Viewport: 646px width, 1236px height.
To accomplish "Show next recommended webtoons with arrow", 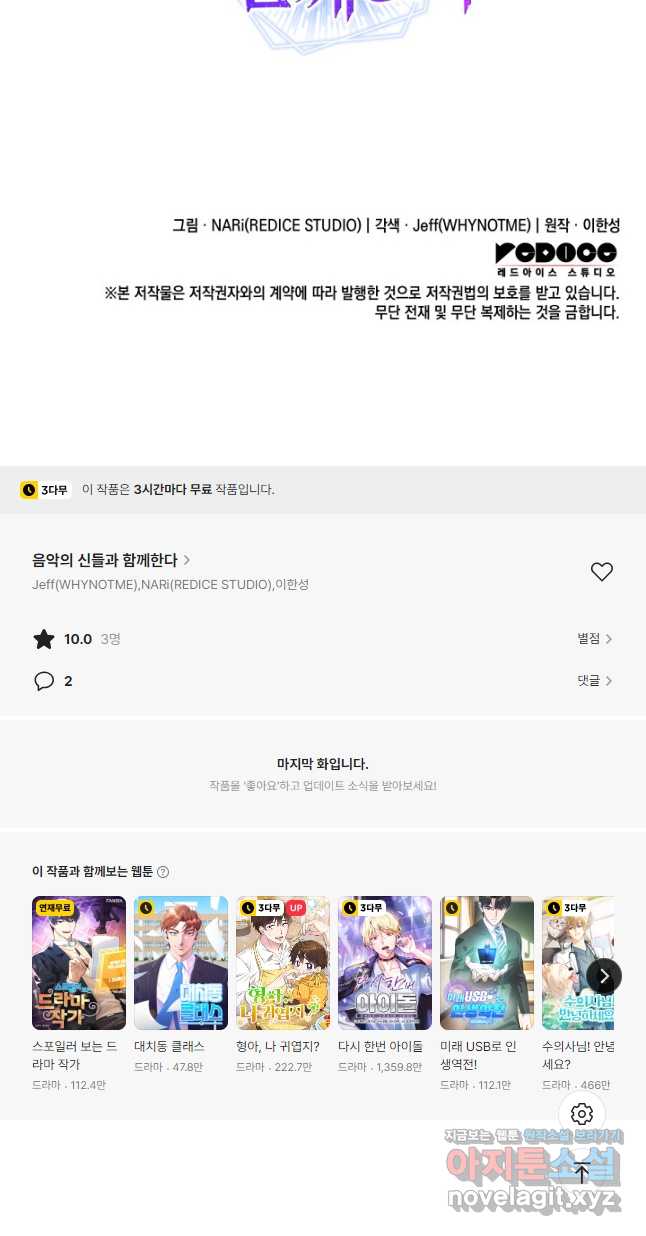I will pyautogui.click(x=604, y=976).
